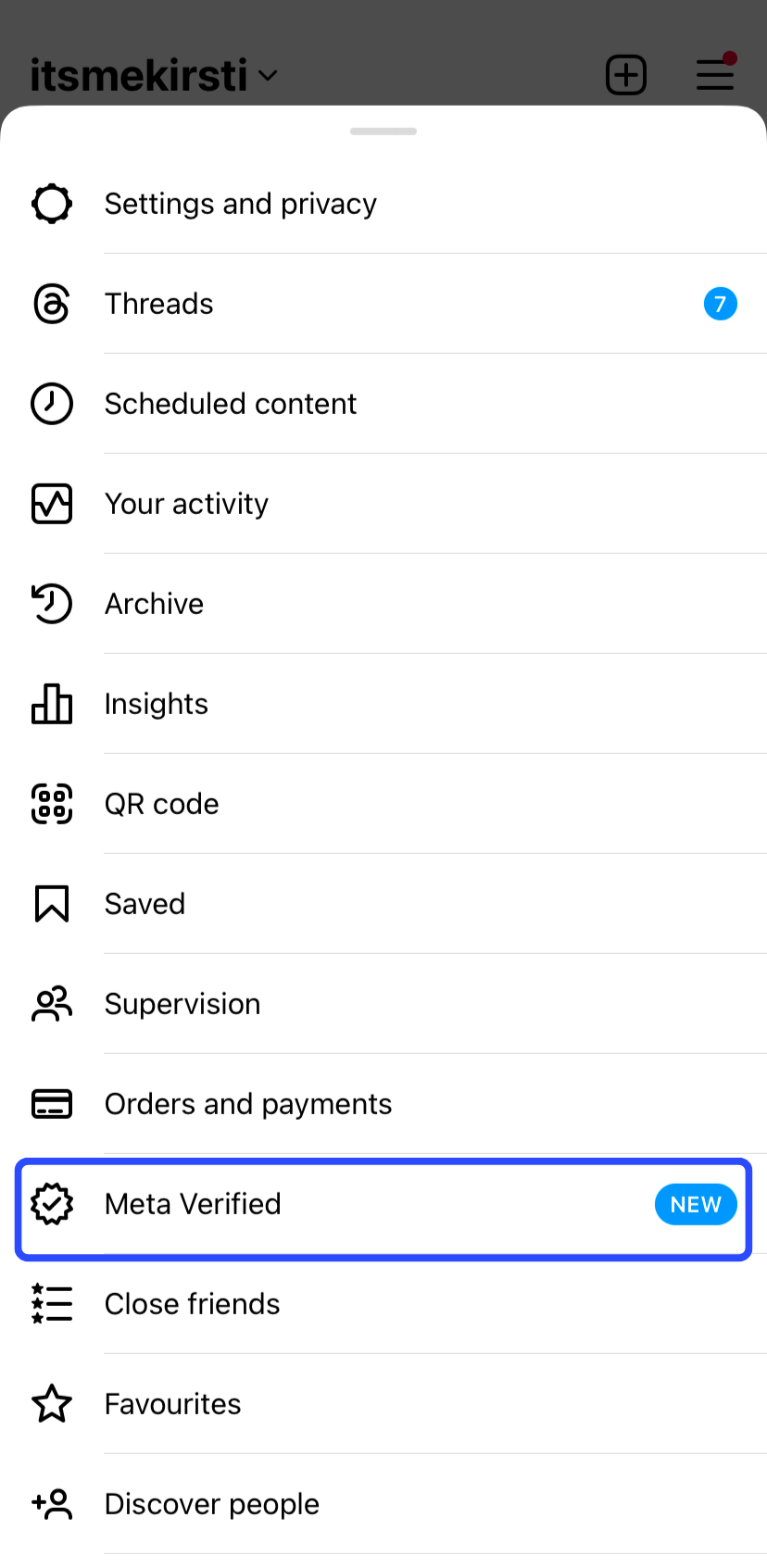The height and width of the screenshot is (1568, 767).
Task: Click the sheet drag handle at top
Action: pos(383,131)
